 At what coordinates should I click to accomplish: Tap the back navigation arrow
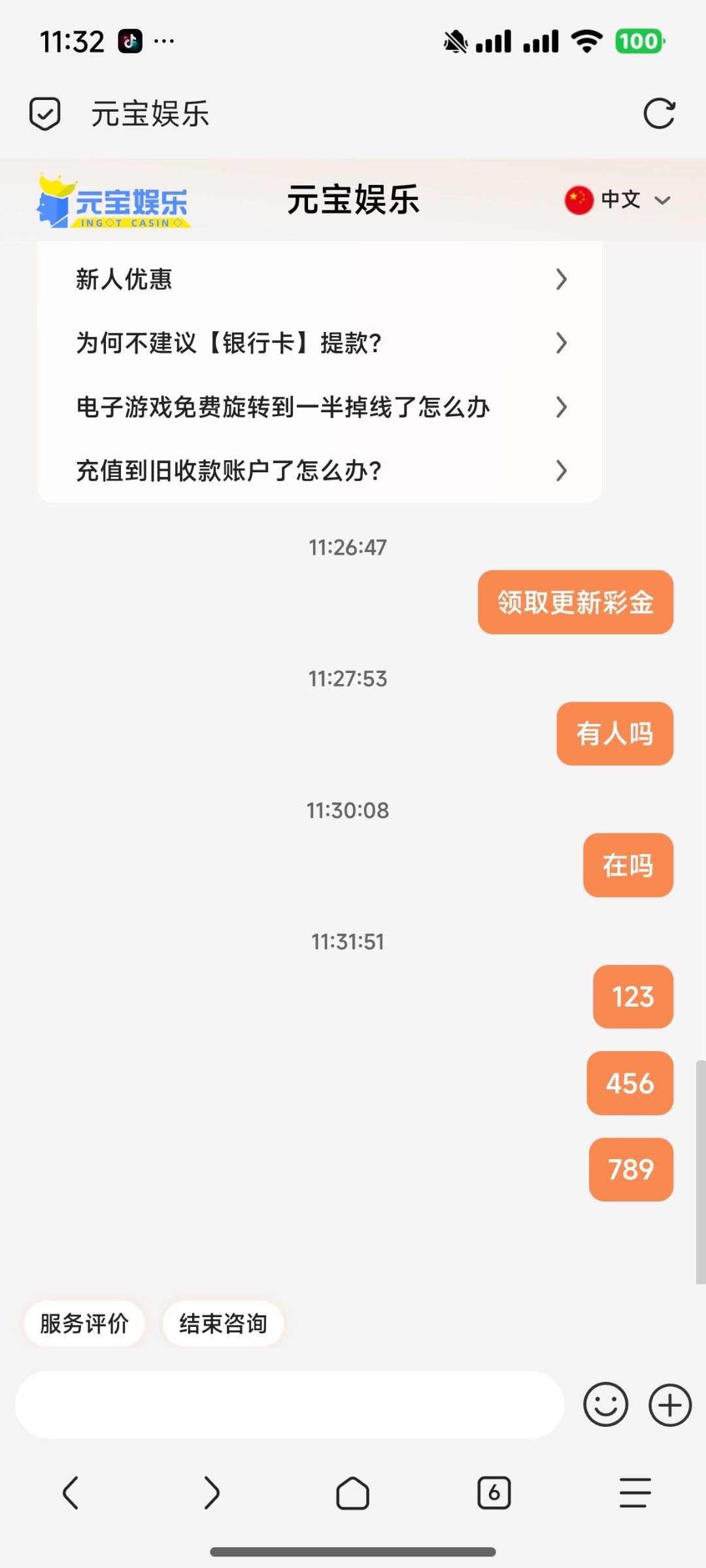pos(72,1493)
